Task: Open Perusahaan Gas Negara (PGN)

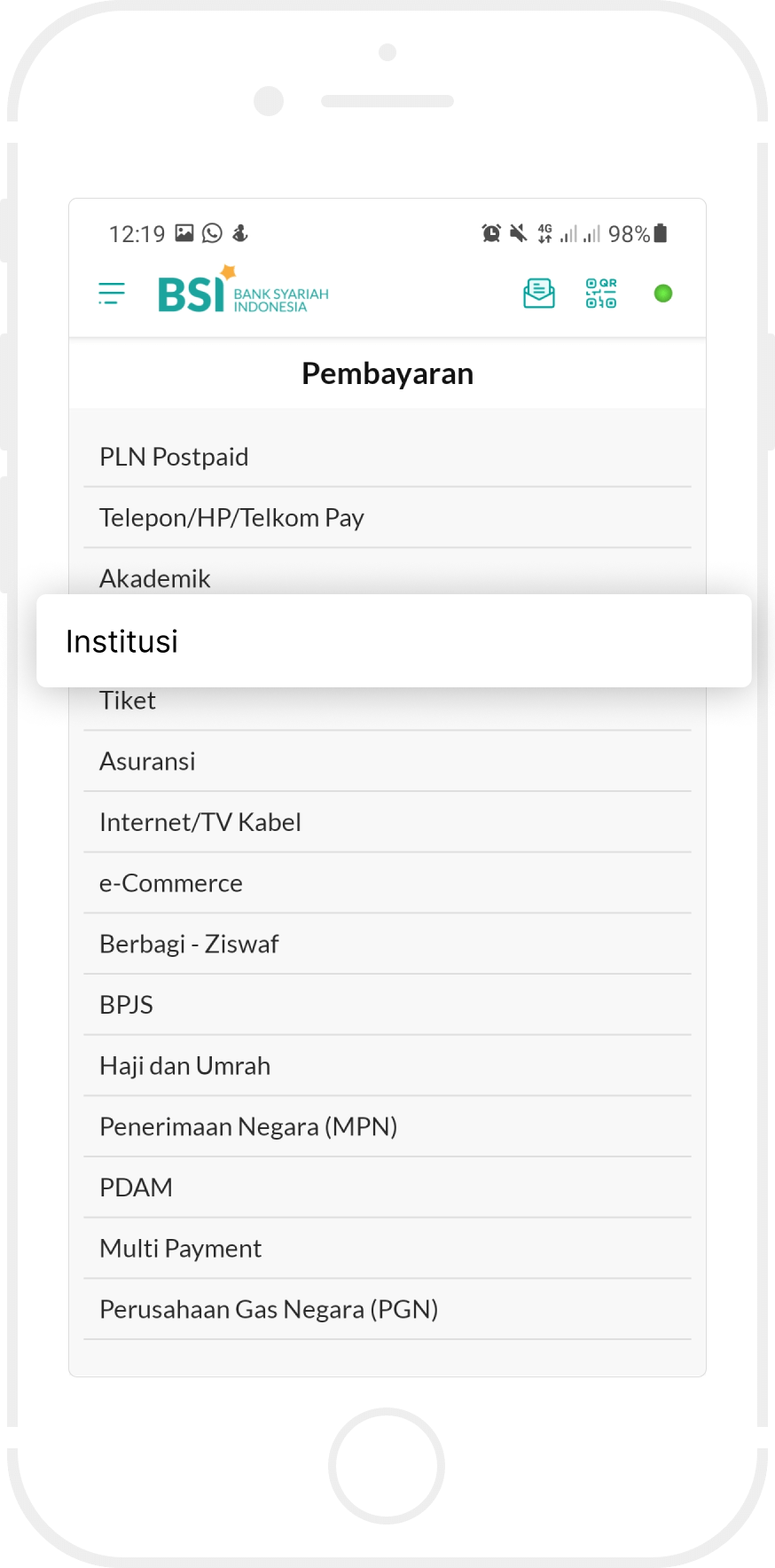Action: click(x=387, y=1310)
